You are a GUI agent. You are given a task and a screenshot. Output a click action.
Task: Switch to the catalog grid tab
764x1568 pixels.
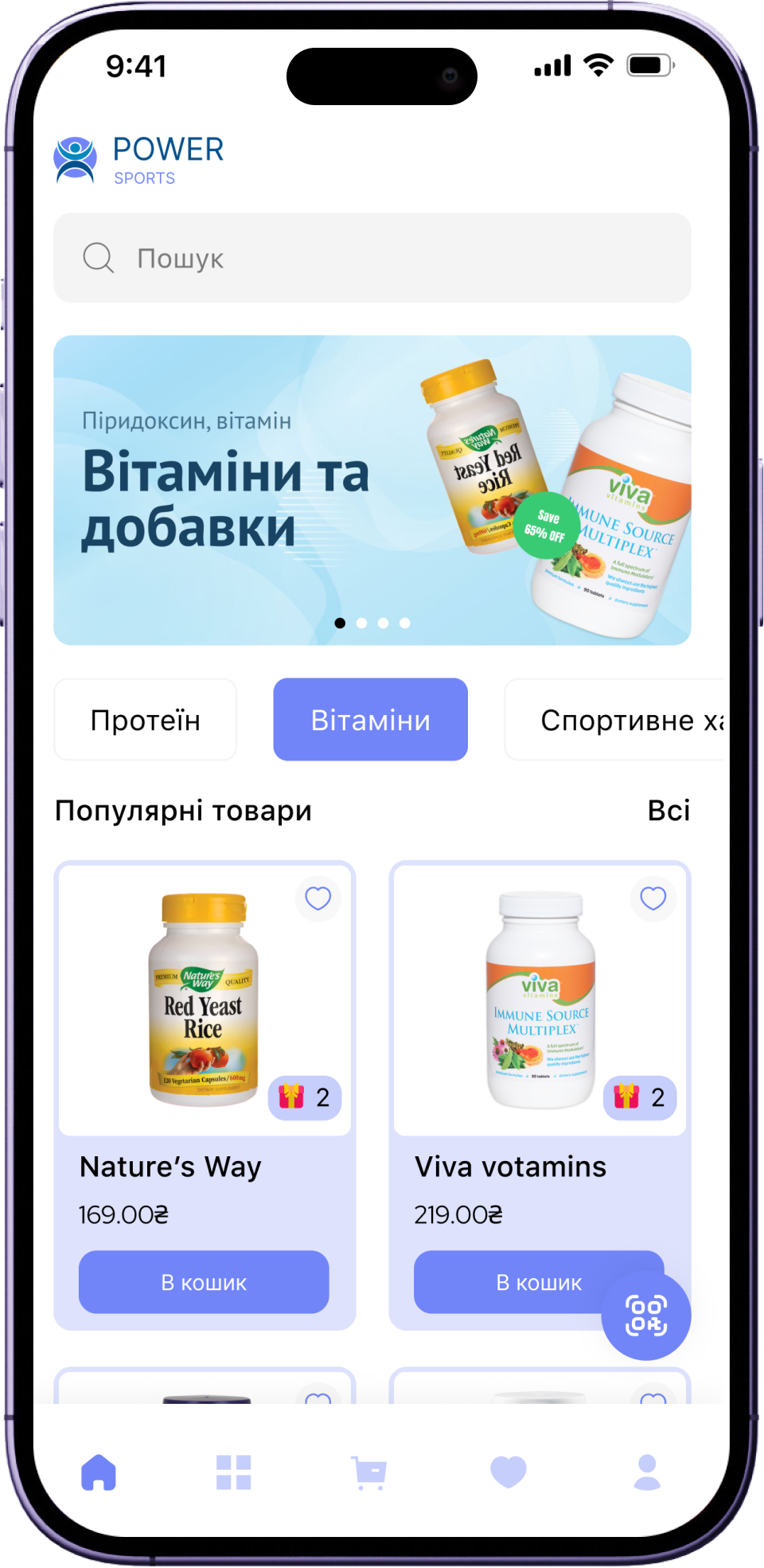[234, 1472]
